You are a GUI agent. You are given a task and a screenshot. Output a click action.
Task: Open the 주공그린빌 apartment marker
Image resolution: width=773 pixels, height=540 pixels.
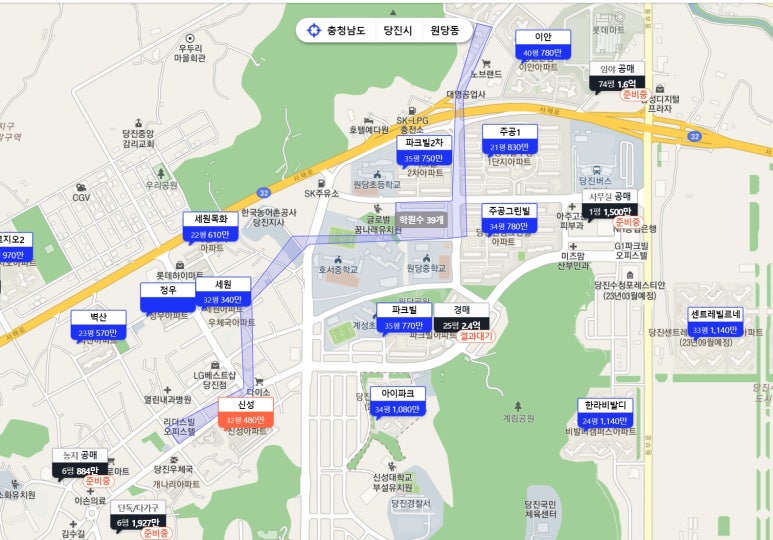[x=510, y=218]
